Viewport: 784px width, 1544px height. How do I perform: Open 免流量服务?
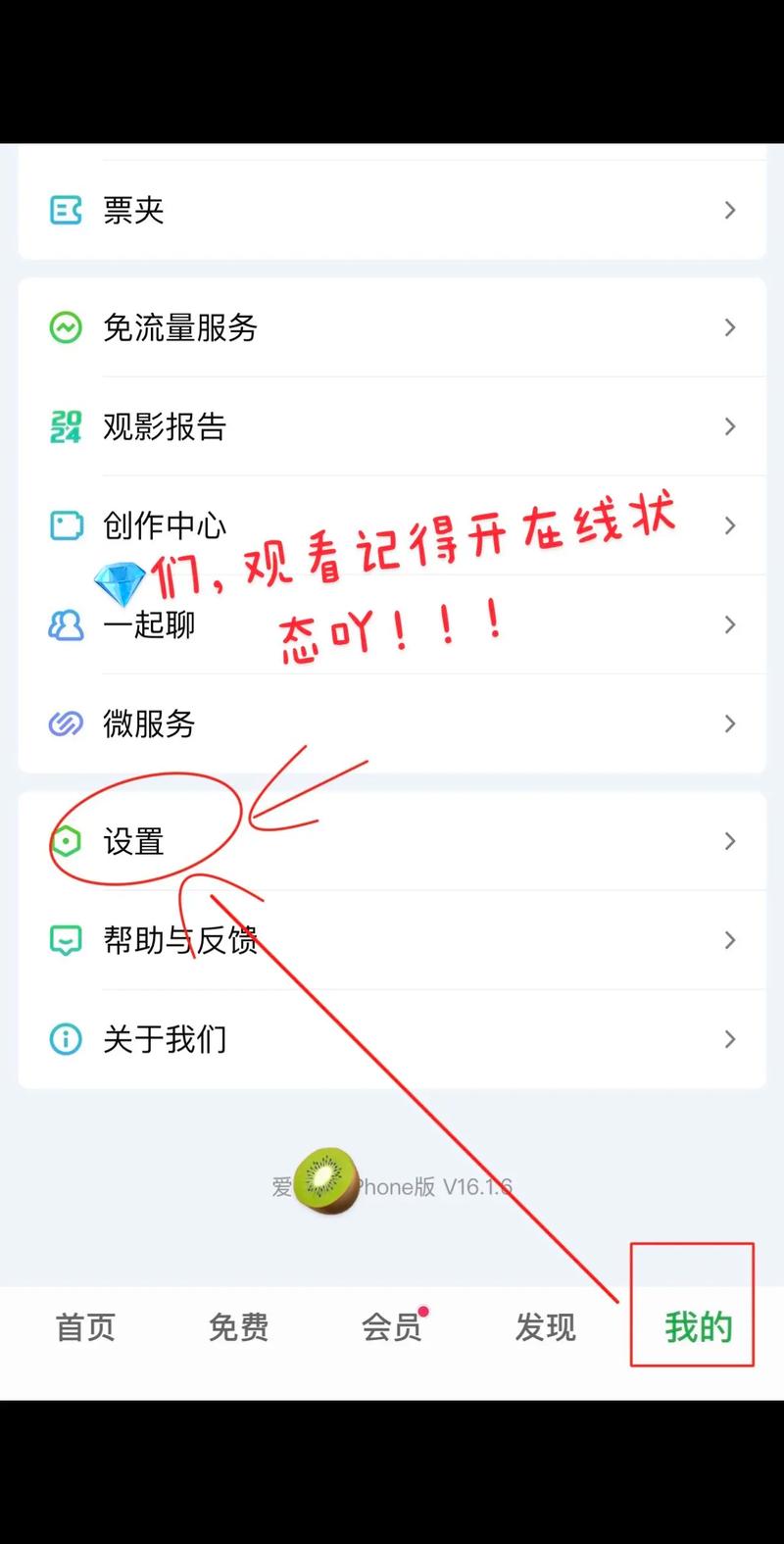[392, 327]
